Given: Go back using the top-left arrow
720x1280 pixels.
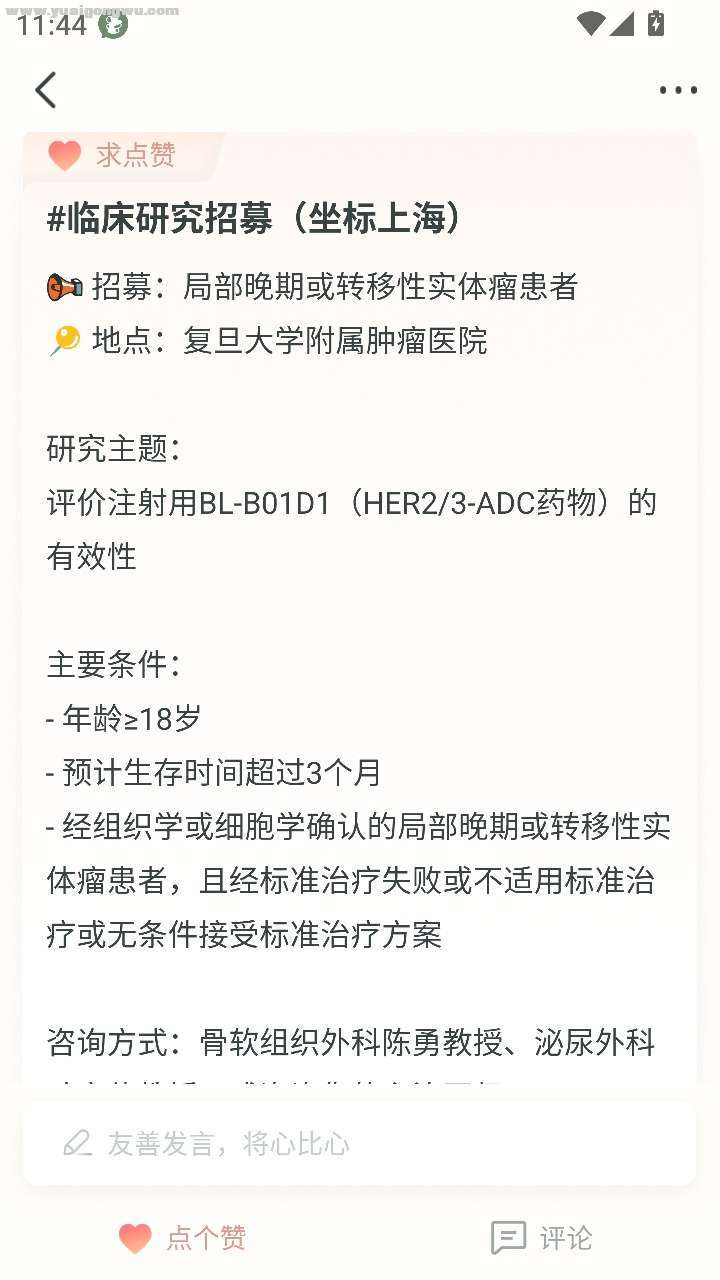Looking at the screenshot, I should 46,90.
